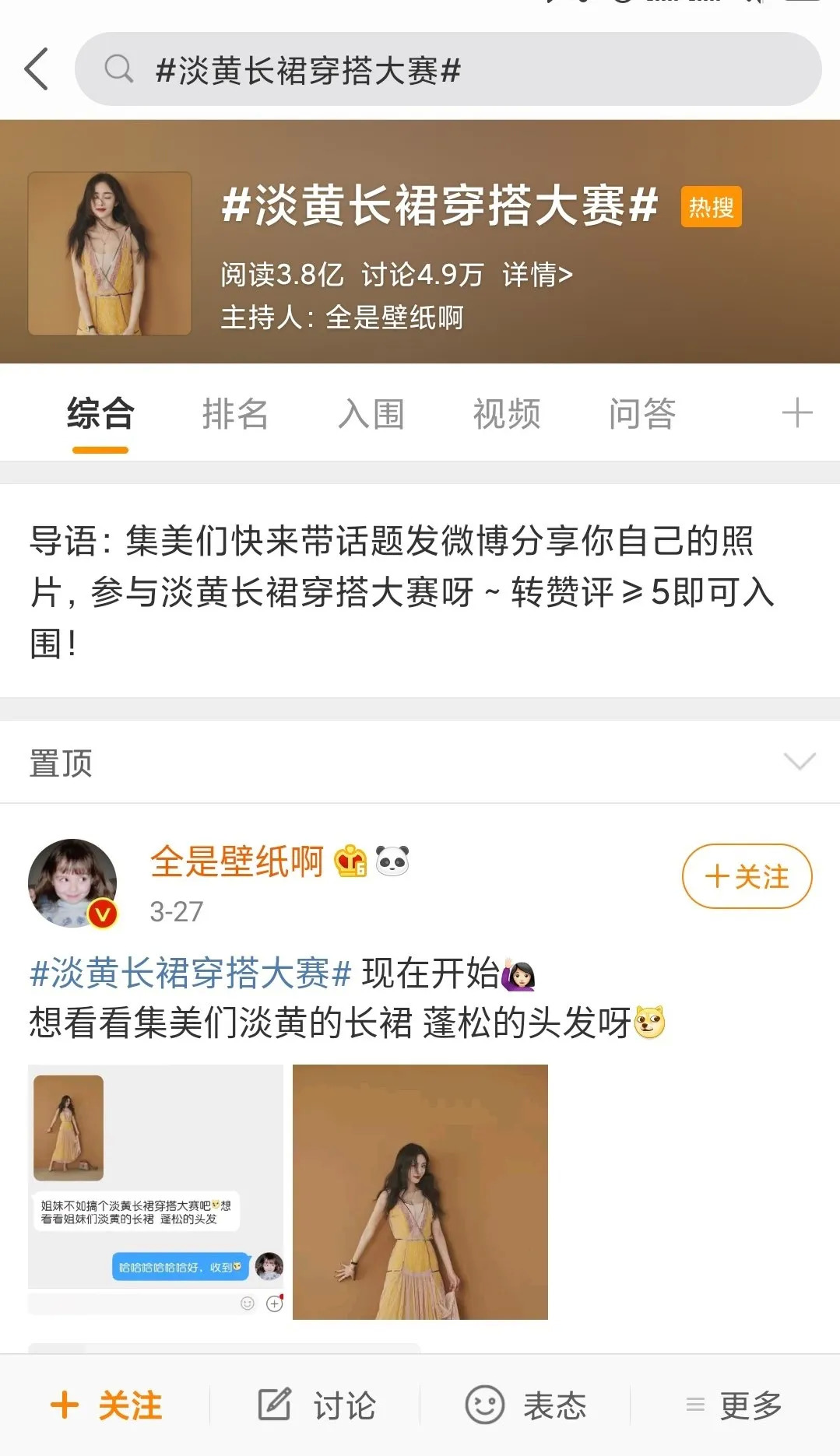Tap the search field with #淡黄长裙穿搭大赛#

[448, 69]
